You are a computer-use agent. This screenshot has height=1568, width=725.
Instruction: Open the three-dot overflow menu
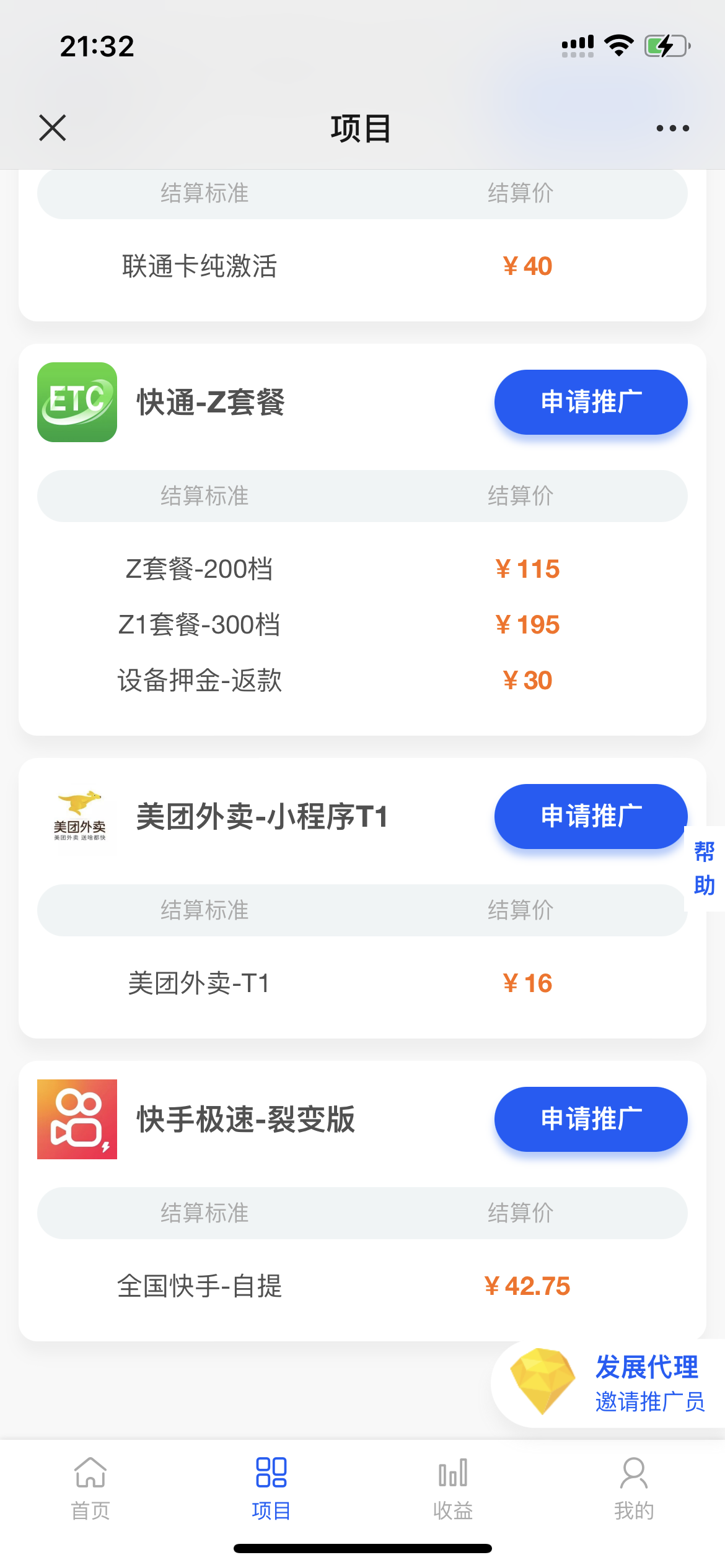(672, 128)
